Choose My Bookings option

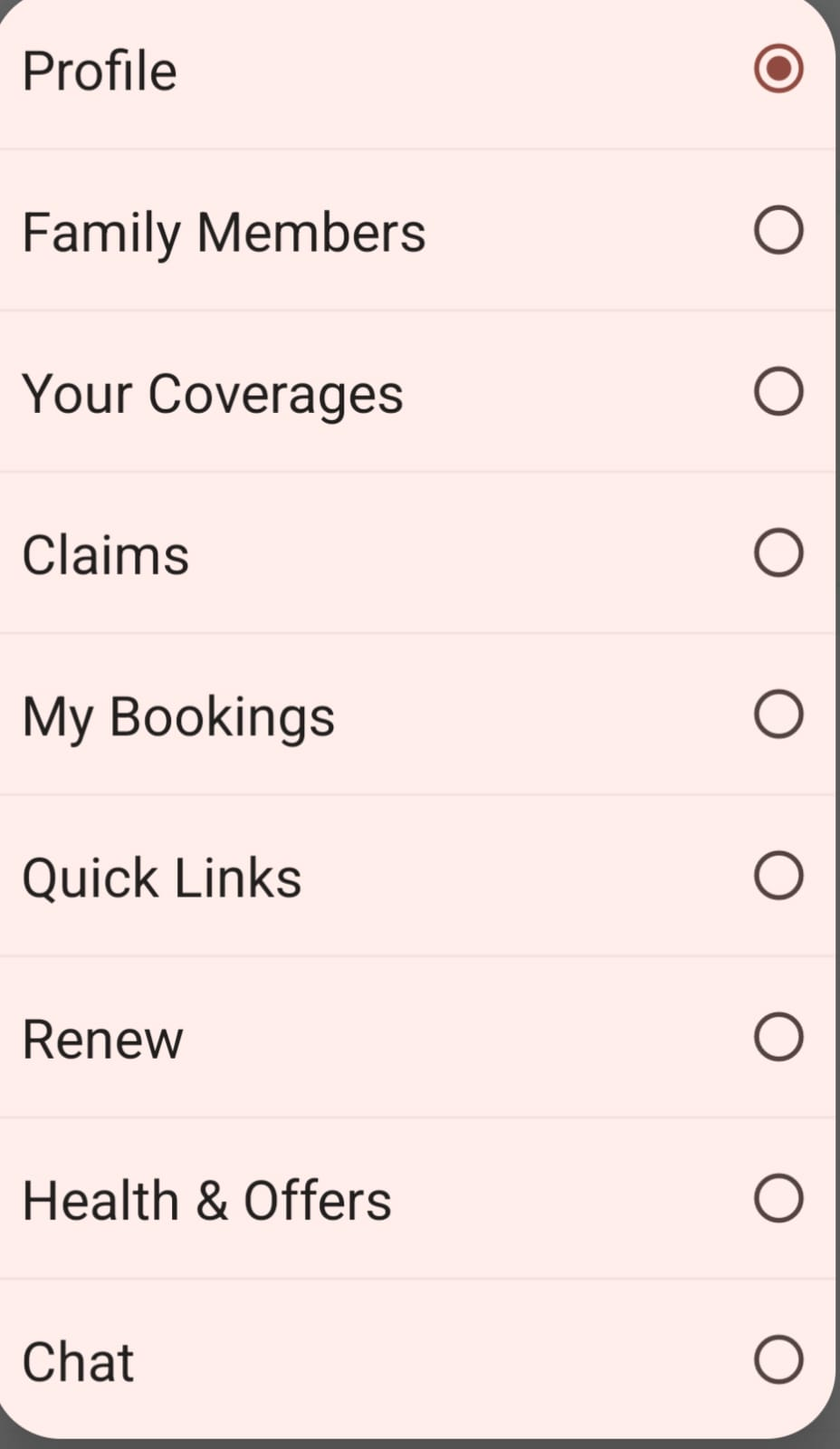coord(778,715)
